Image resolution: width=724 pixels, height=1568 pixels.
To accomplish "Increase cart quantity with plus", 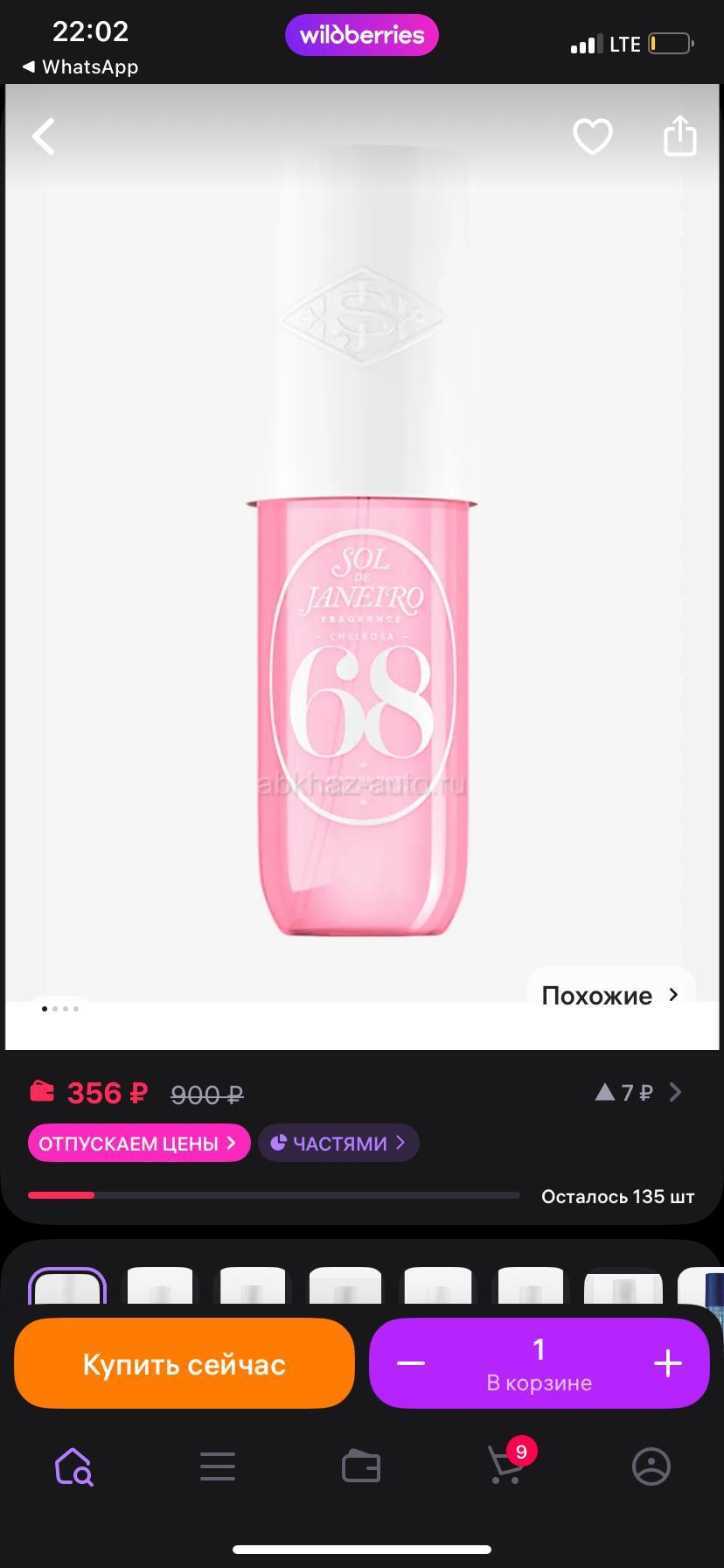I will coord(667,1363).
